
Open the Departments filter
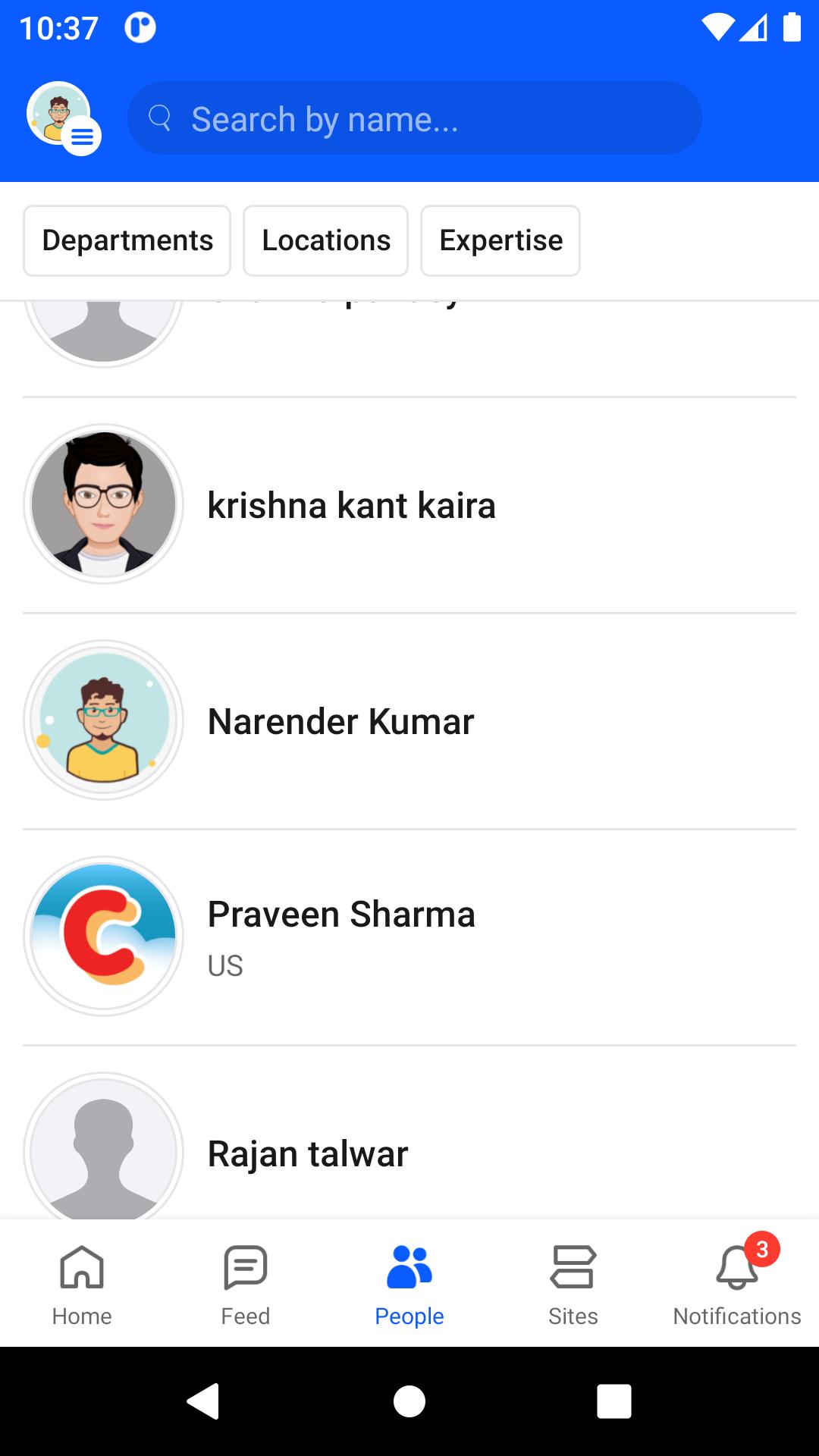pos(127,240)
